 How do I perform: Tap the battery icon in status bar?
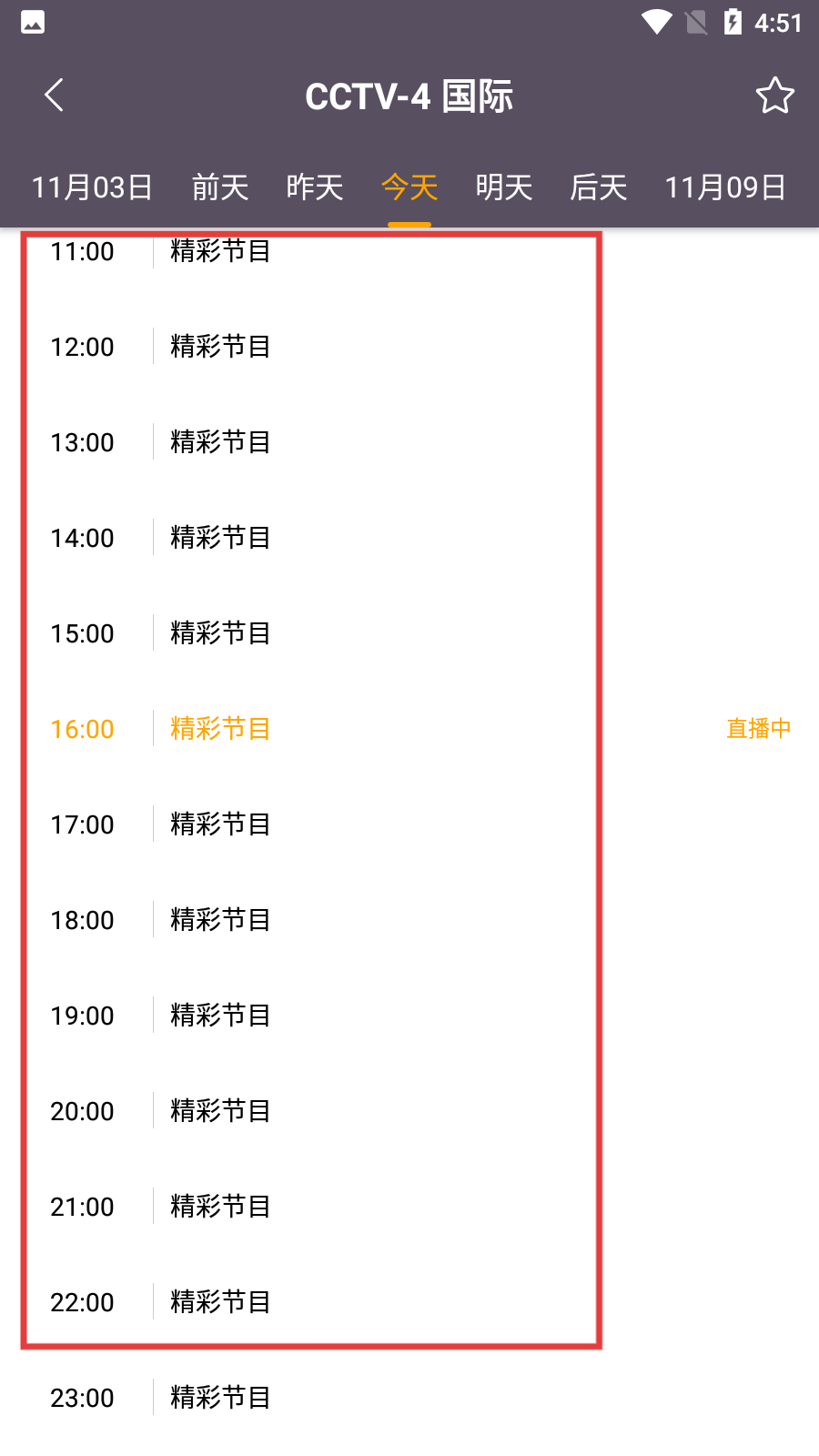point(734,24)
